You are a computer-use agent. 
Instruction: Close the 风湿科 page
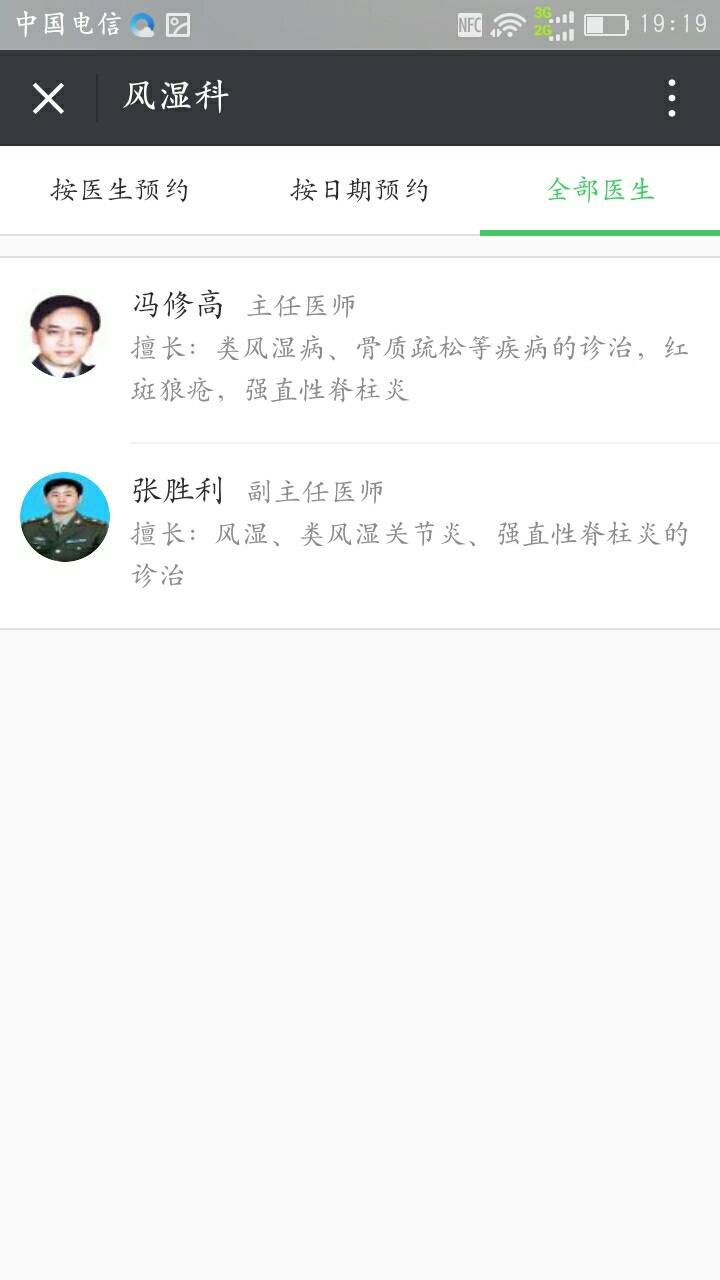[48, 98]
